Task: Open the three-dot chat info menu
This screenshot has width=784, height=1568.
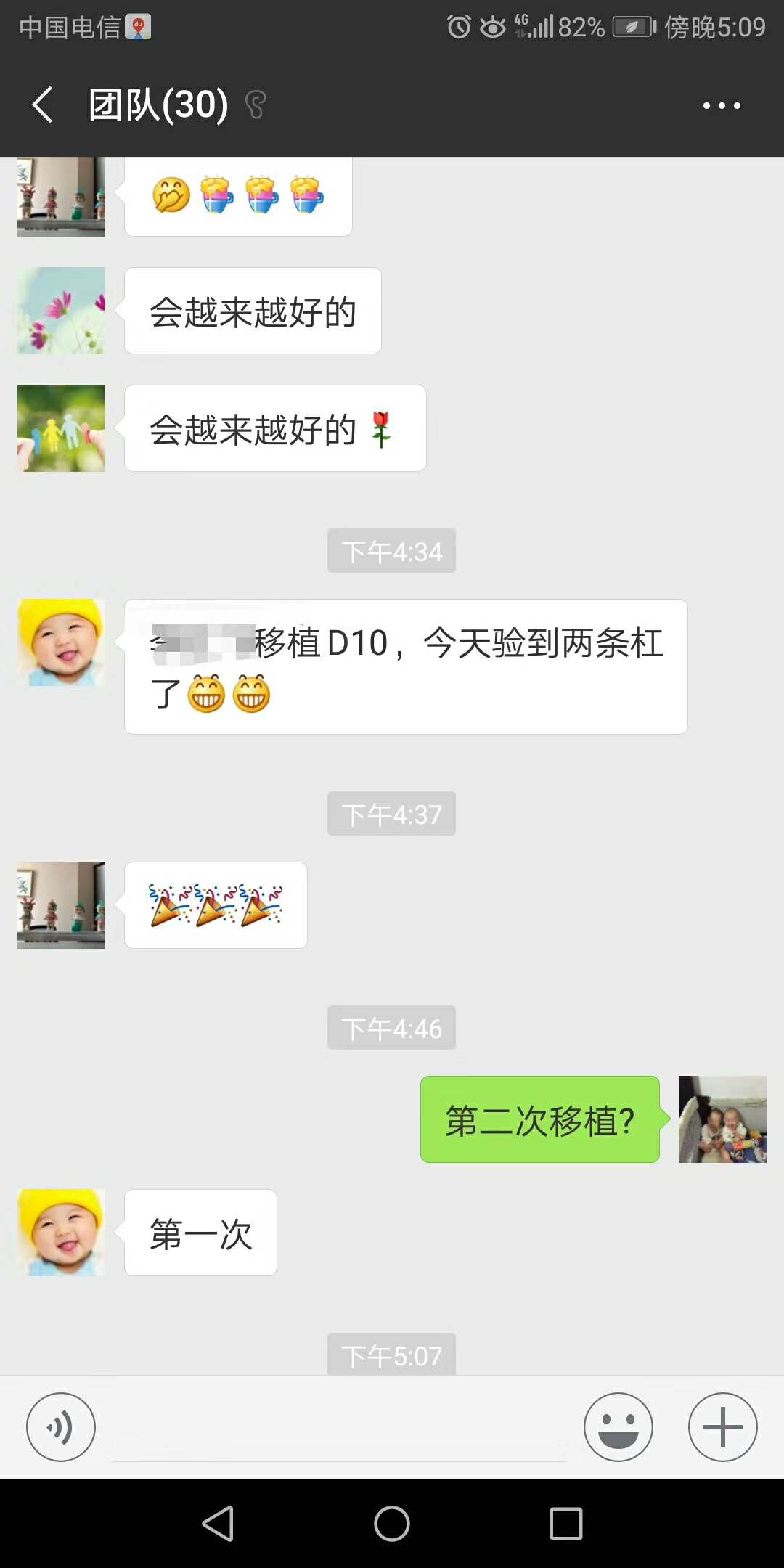Action: [x=722, y=105]
